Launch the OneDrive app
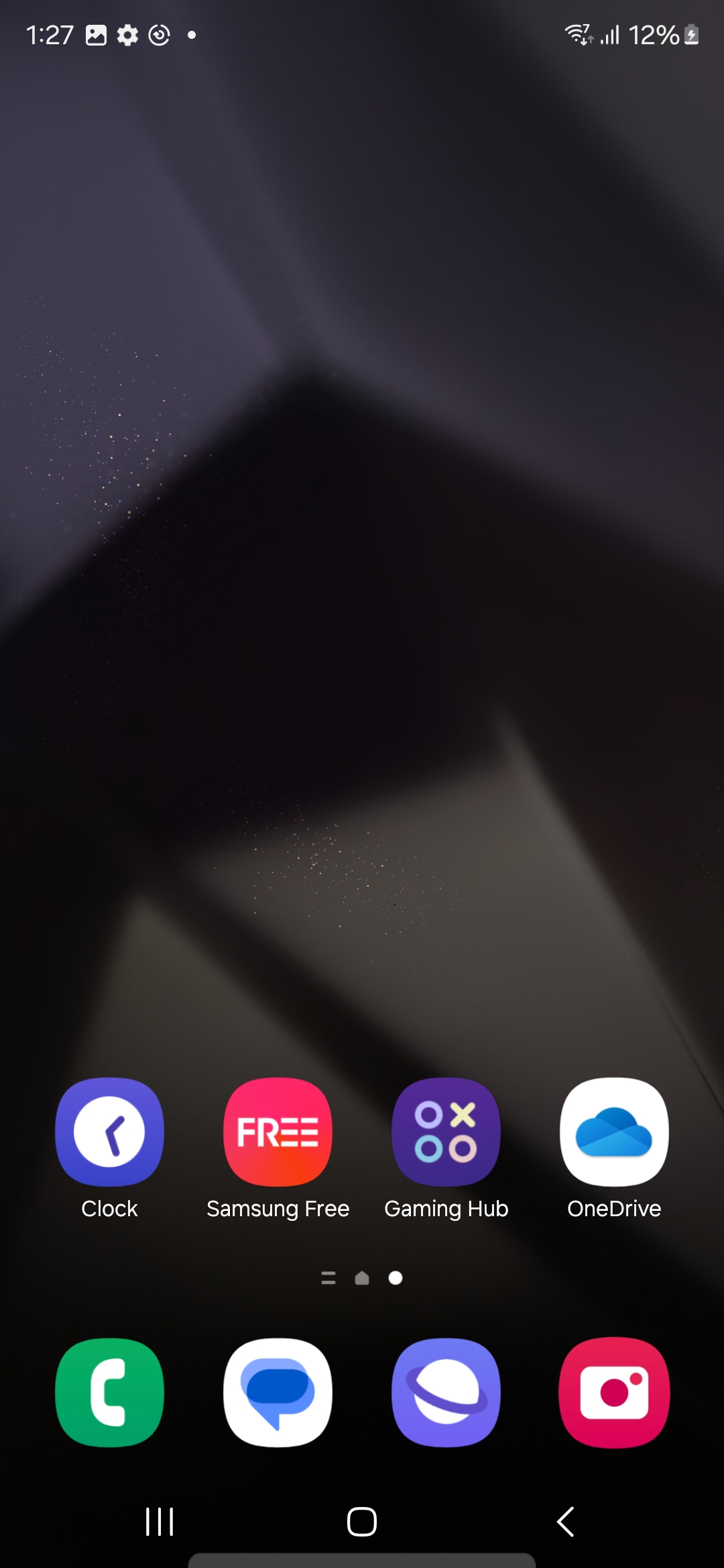The height and width of the screenshot is (1568, 724). pos(614,1132)
